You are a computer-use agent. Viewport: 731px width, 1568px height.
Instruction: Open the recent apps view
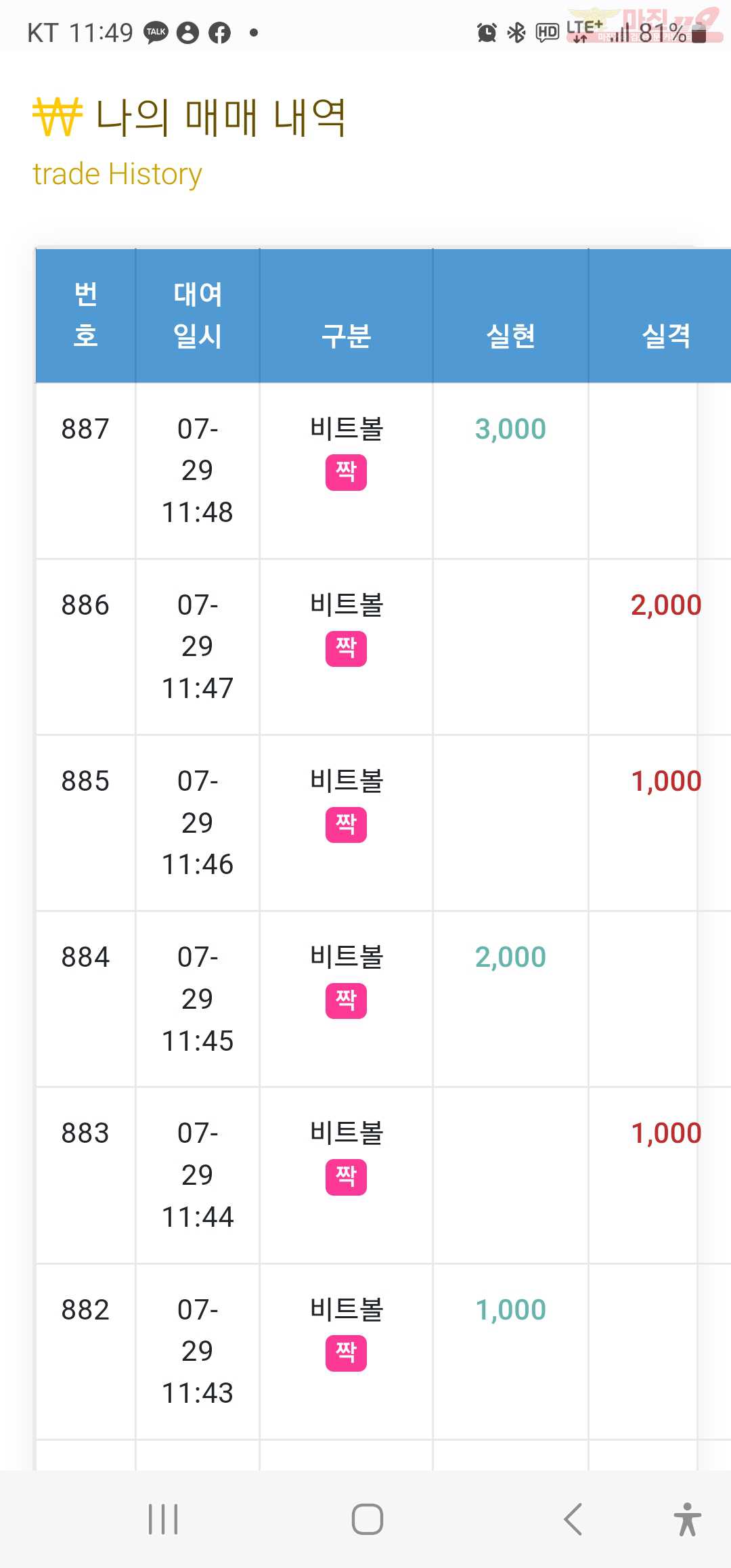tap(163, 1519)
